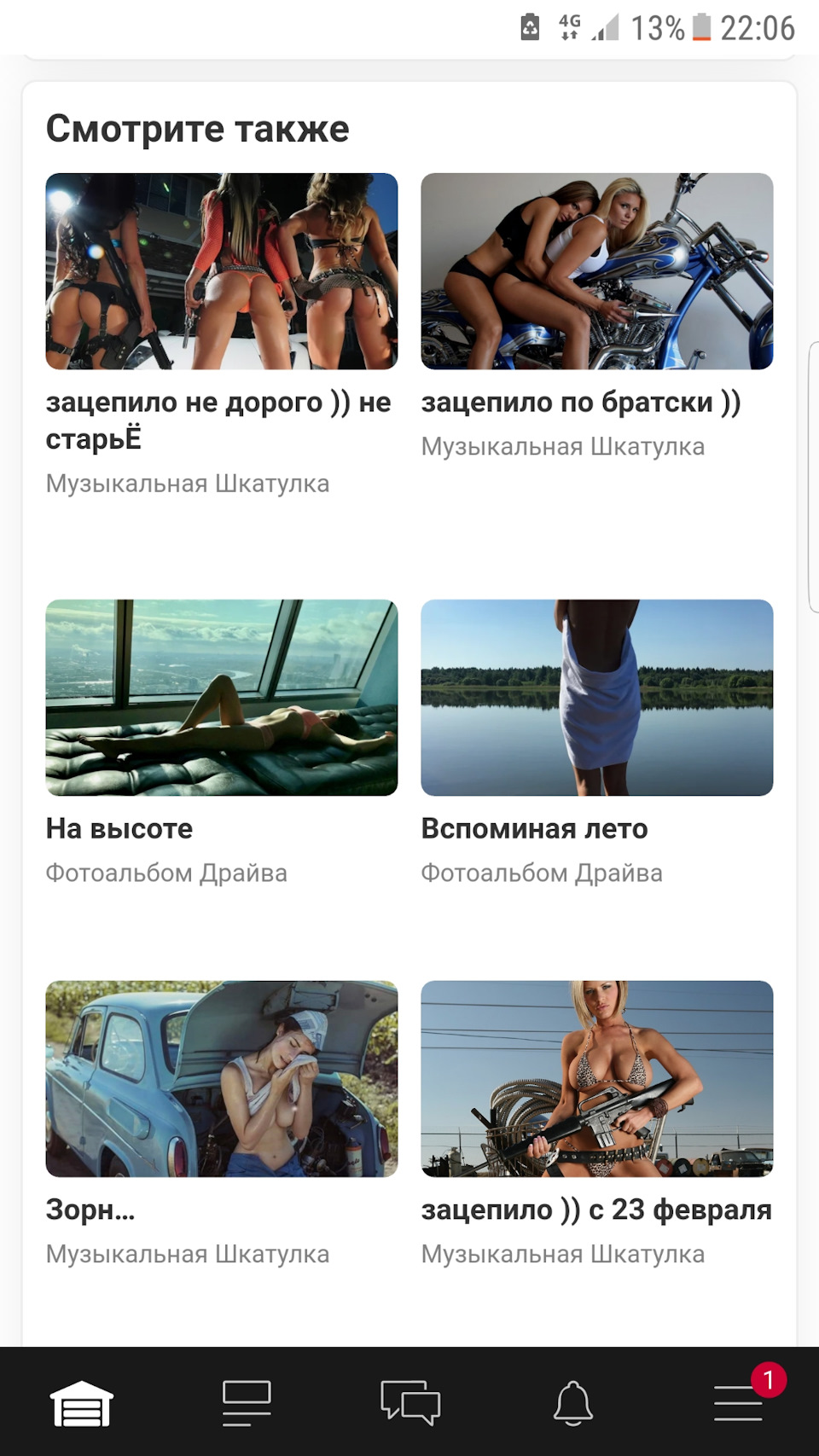Open the 'зацепило не дорого )) не старьЁ' post
The height and width of the screenshot is (1456, 819).
[218, 419]
